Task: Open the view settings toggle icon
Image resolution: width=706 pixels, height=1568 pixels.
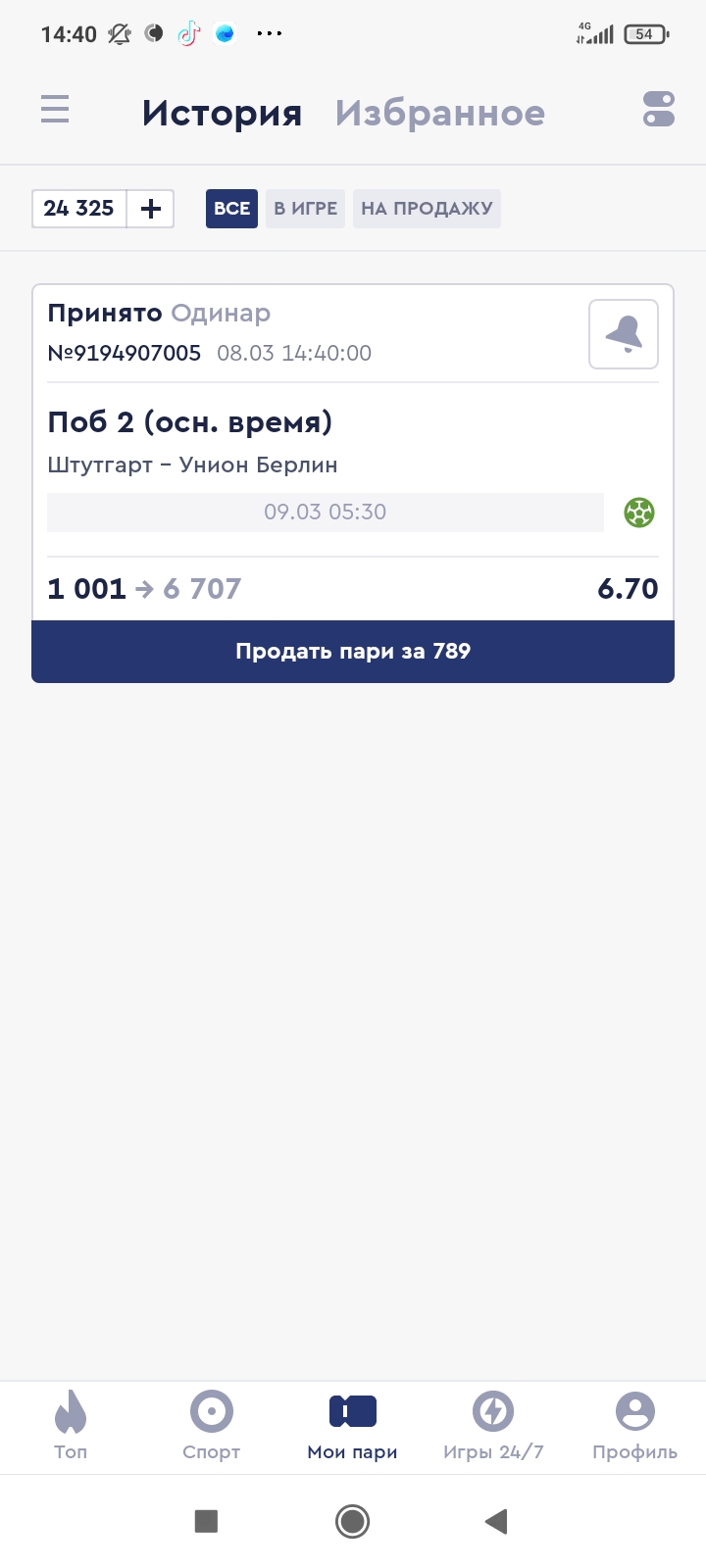Action: (659, 109)
